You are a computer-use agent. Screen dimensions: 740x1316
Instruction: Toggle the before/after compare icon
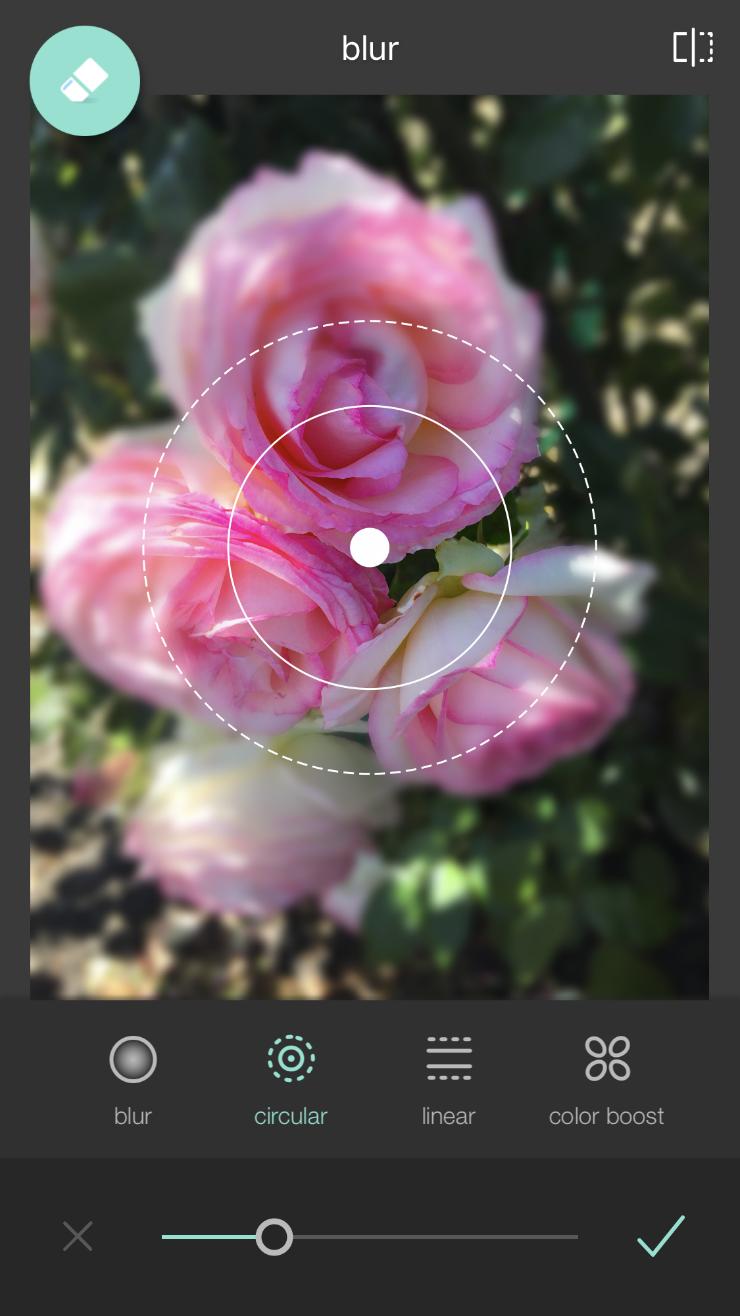tap(692, 47)
